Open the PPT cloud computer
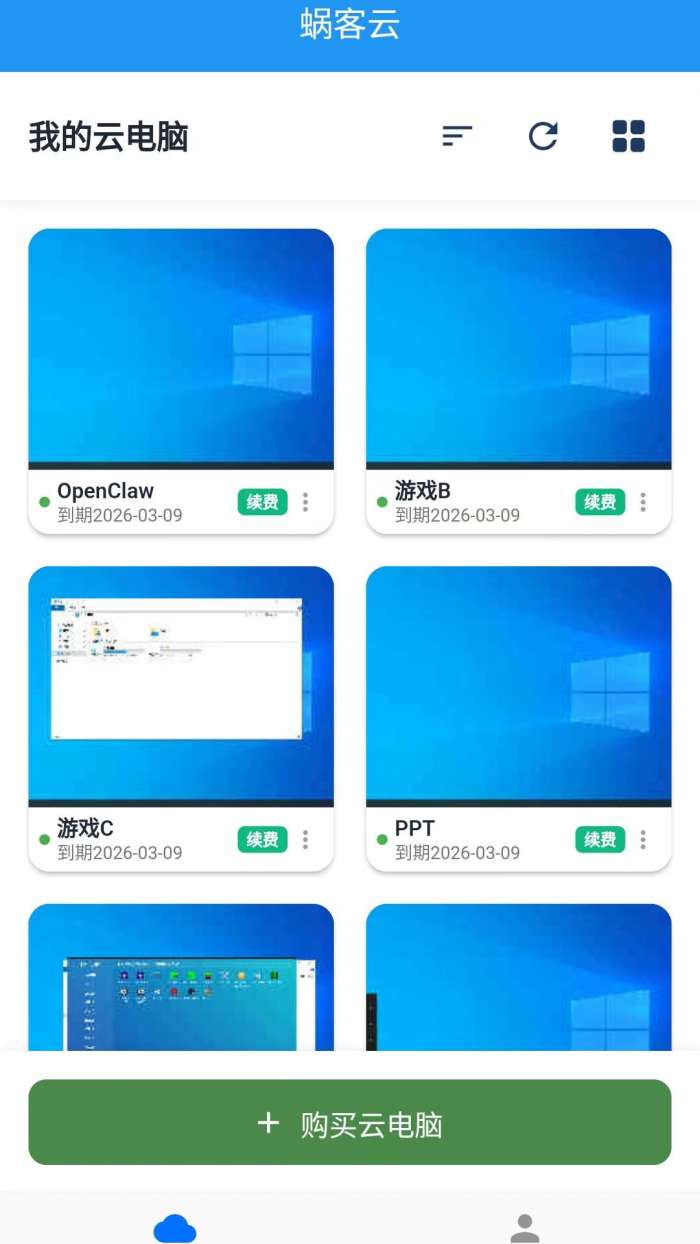The width and height of the screenshot is (700, 1244). click(519, 685)
